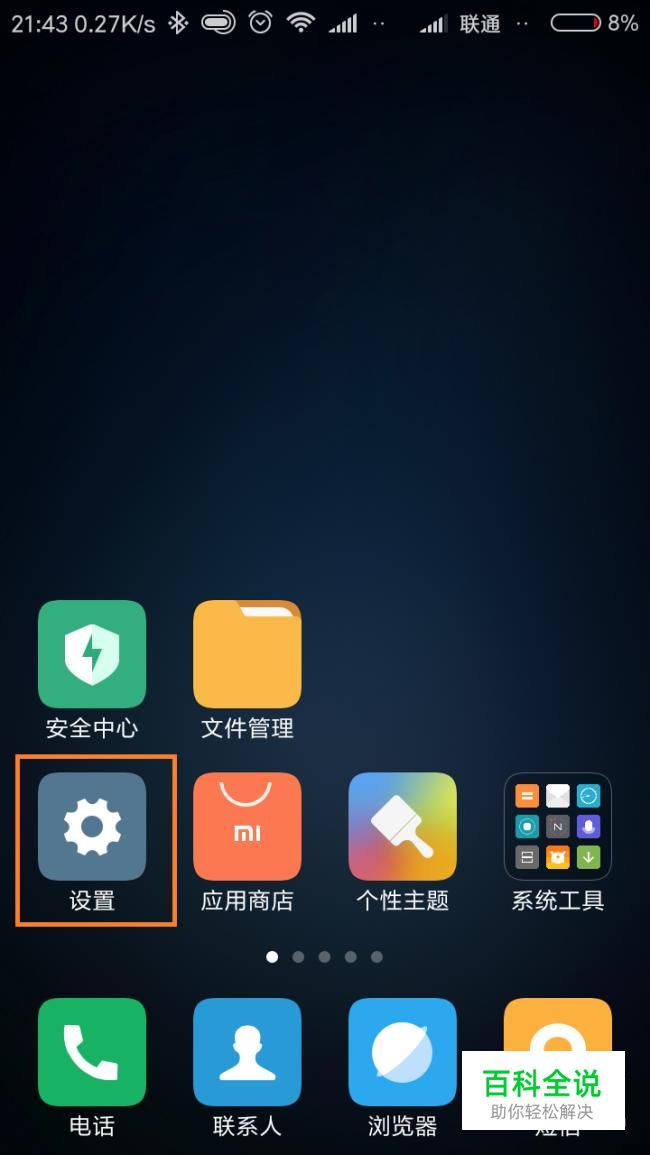Open the 应用商店 app store
Screen dimensions: 650x1155
click(x=247, y=826)
